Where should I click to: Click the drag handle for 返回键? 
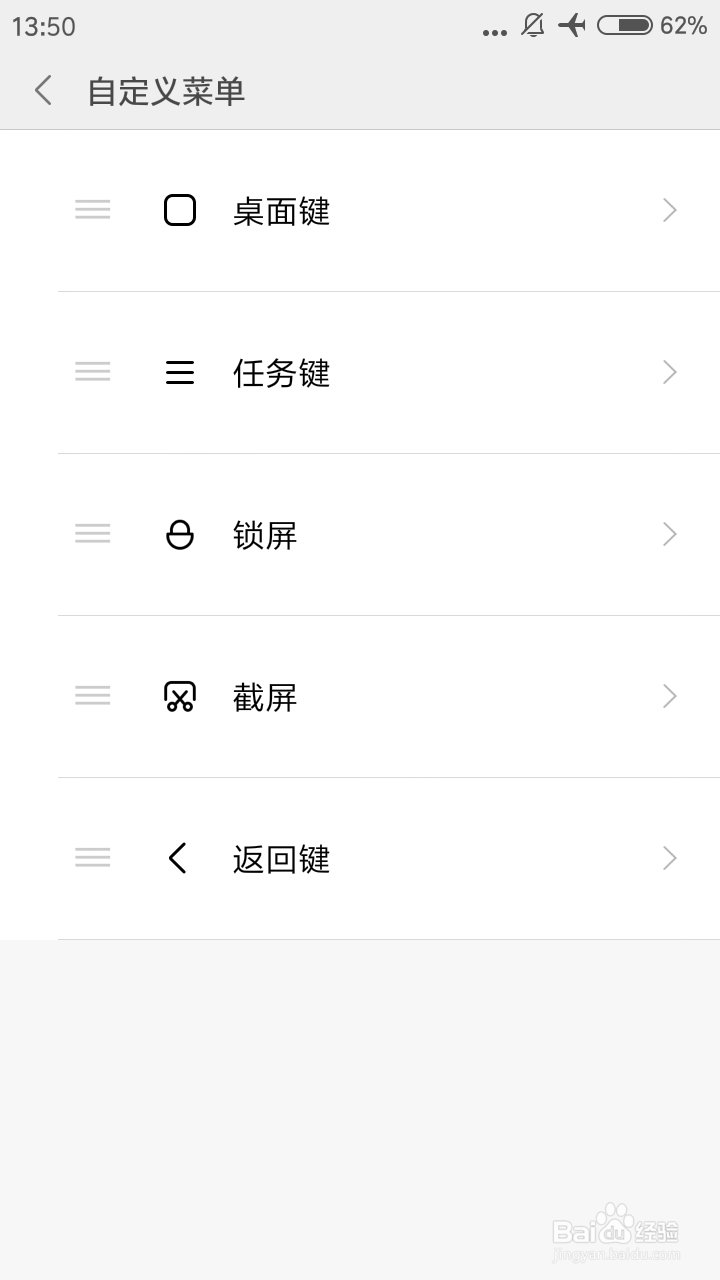click(x=92, y=857)
